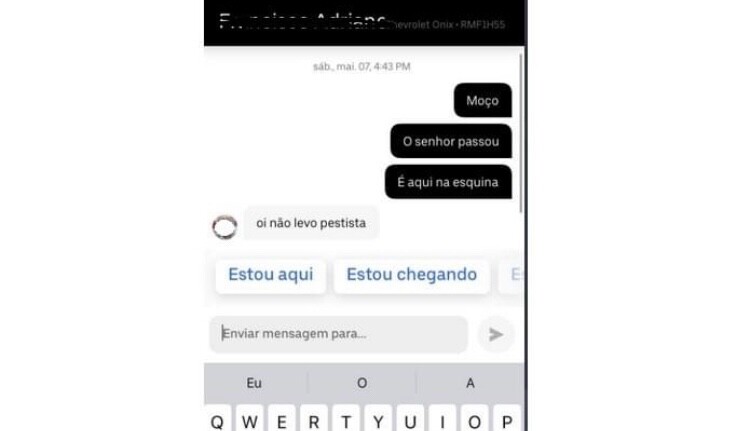Focus the 'Enviar mensagem para...' field
The width and height of the screenshot is (750, 431).
tap(338, 334)
